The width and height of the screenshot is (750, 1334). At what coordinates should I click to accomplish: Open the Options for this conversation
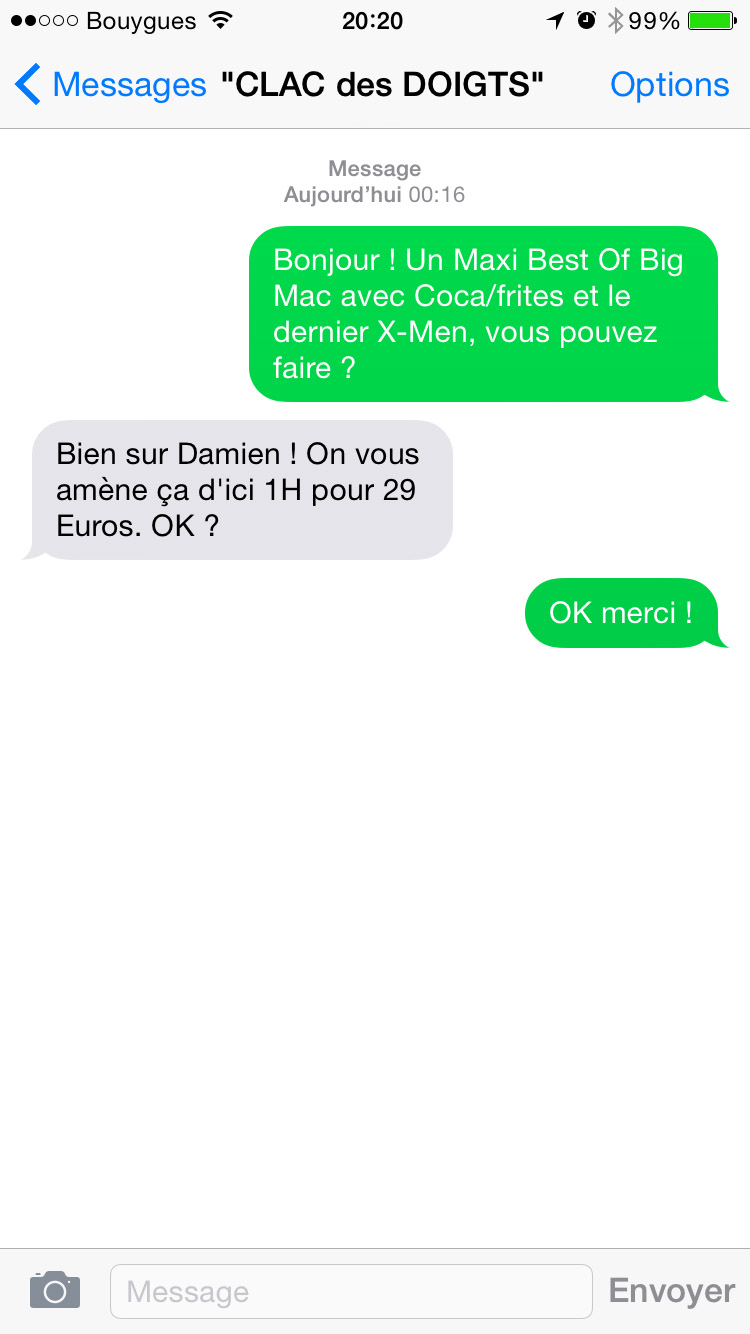click(669, 85)
